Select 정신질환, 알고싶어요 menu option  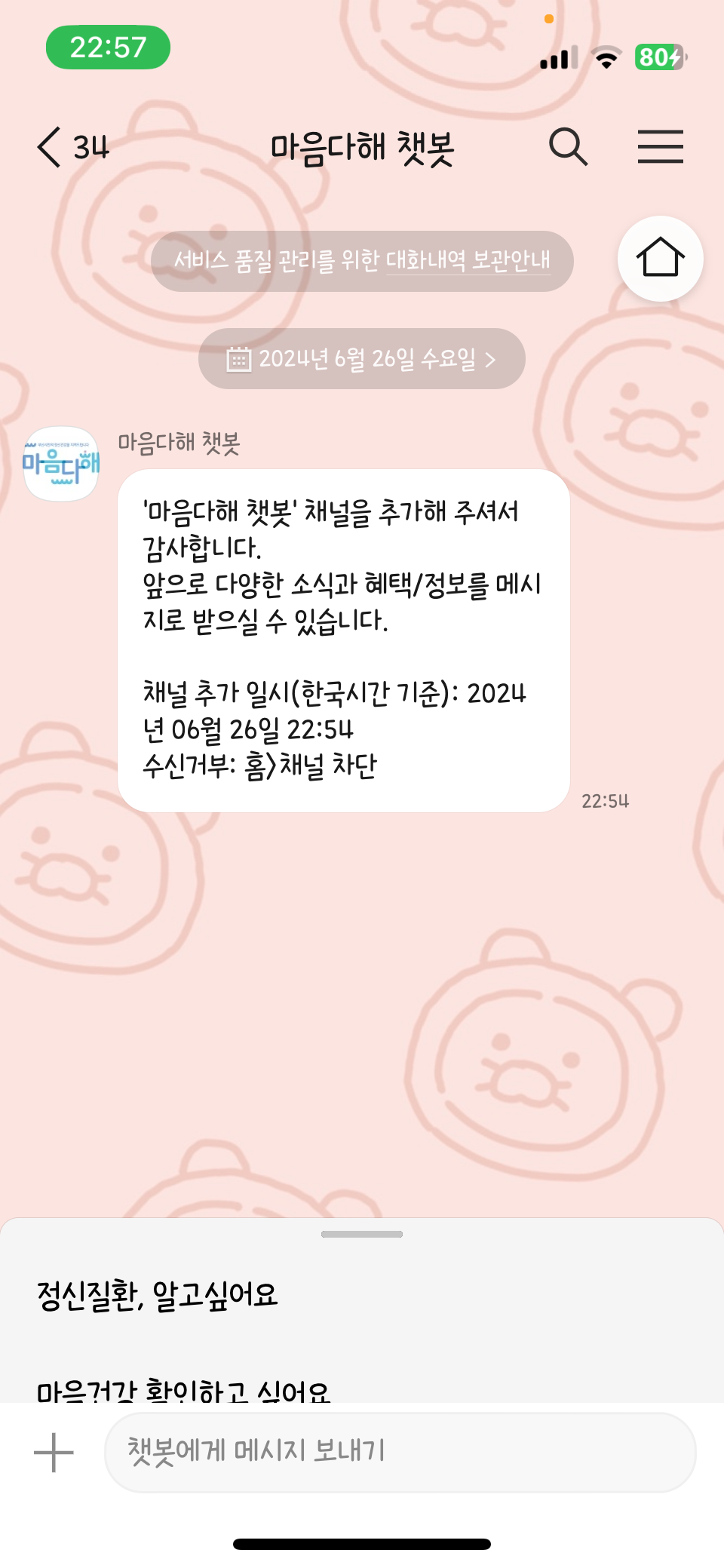click(158, 1294)
